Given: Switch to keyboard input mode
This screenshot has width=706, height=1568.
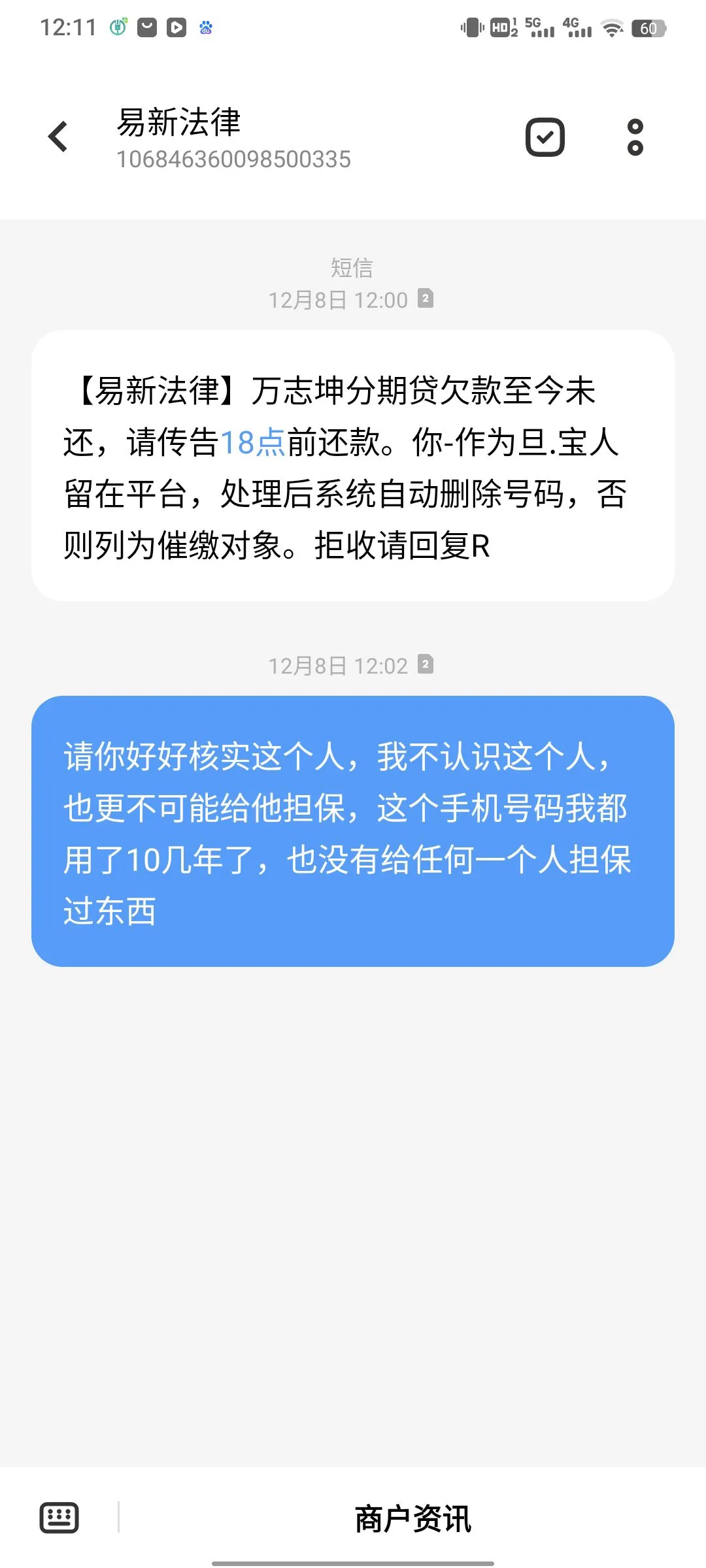Looking at the screenshot, I should click(x=59, y=1517).
